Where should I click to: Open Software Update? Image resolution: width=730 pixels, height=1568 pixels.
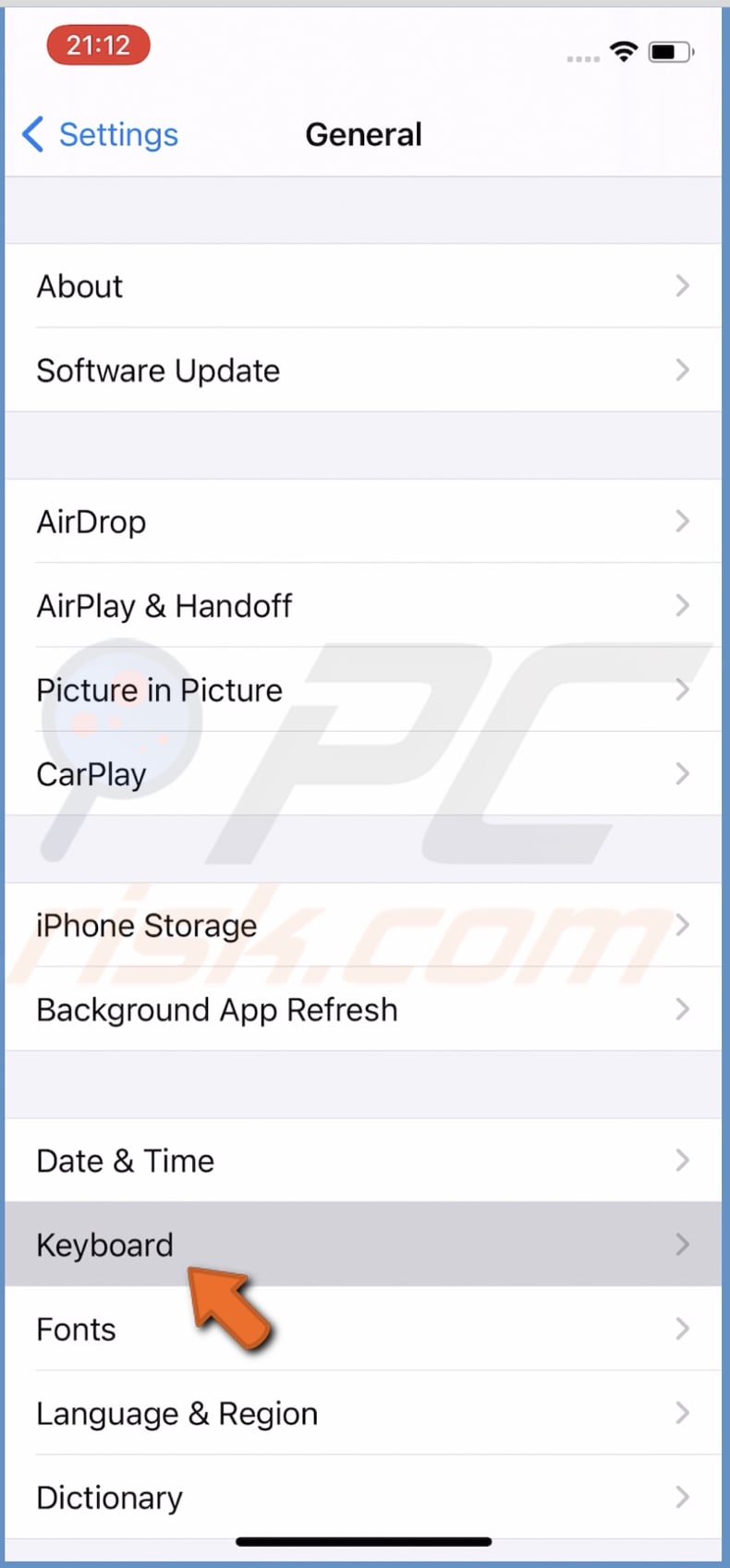point(362,371)
